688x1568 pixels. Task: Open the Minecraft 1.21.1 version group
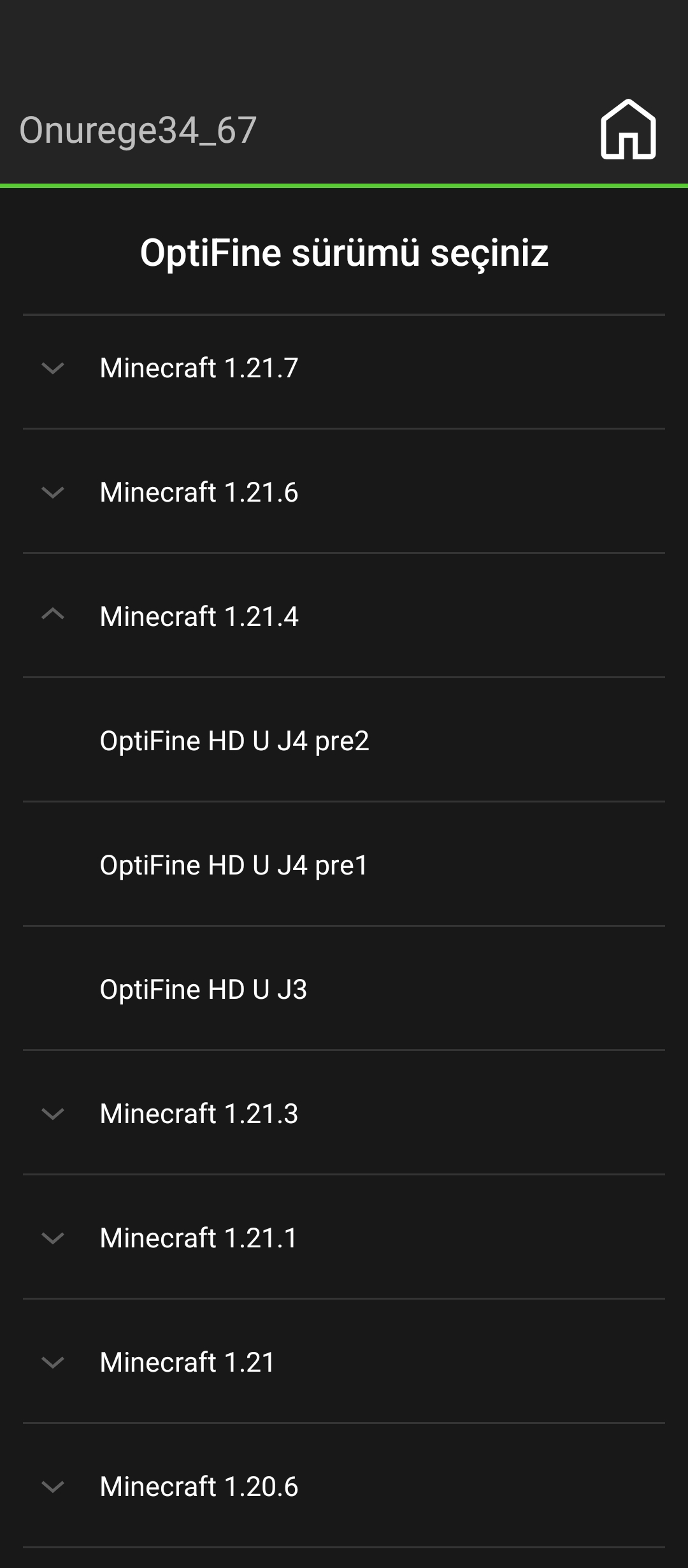click(344, 1238)
